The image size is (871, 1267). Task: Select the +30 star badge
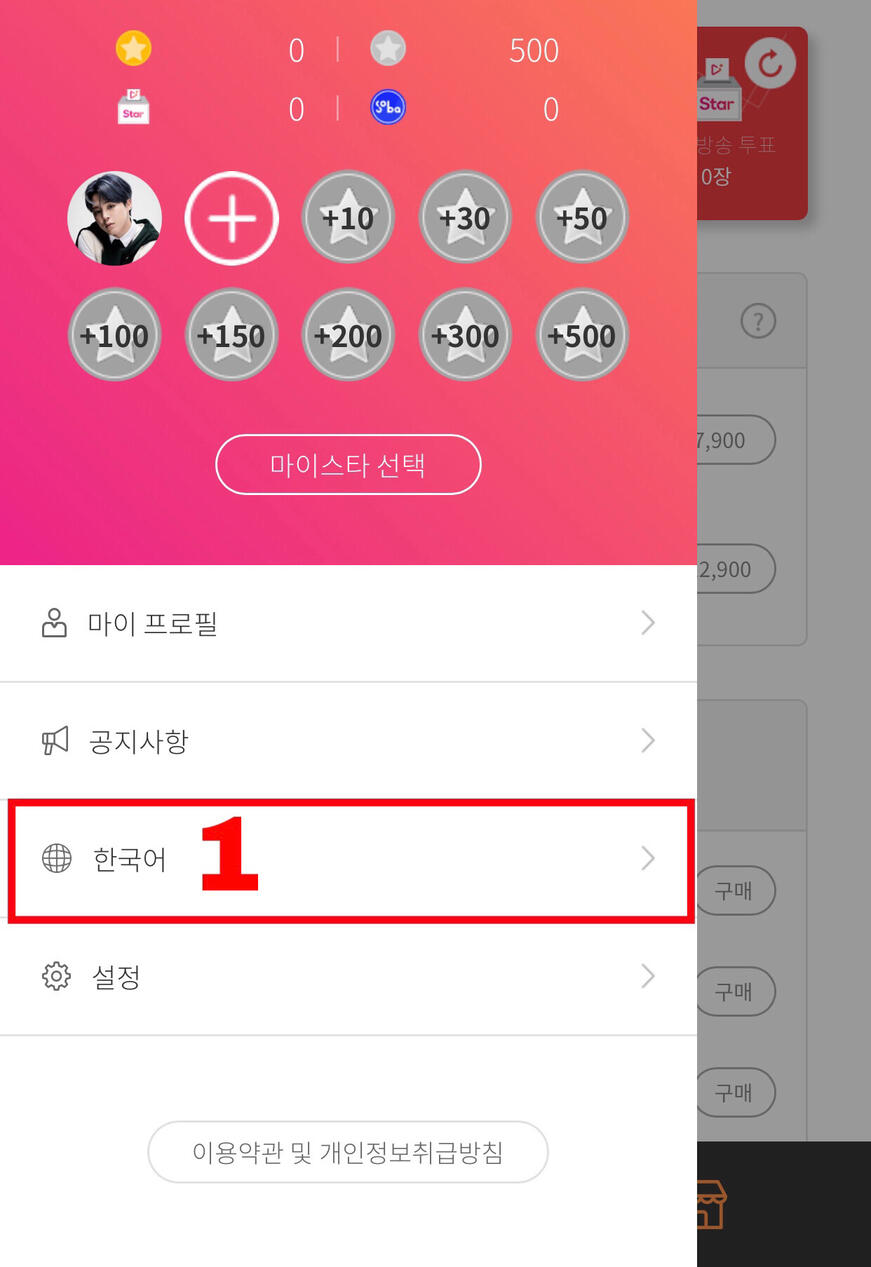[465, 218]
